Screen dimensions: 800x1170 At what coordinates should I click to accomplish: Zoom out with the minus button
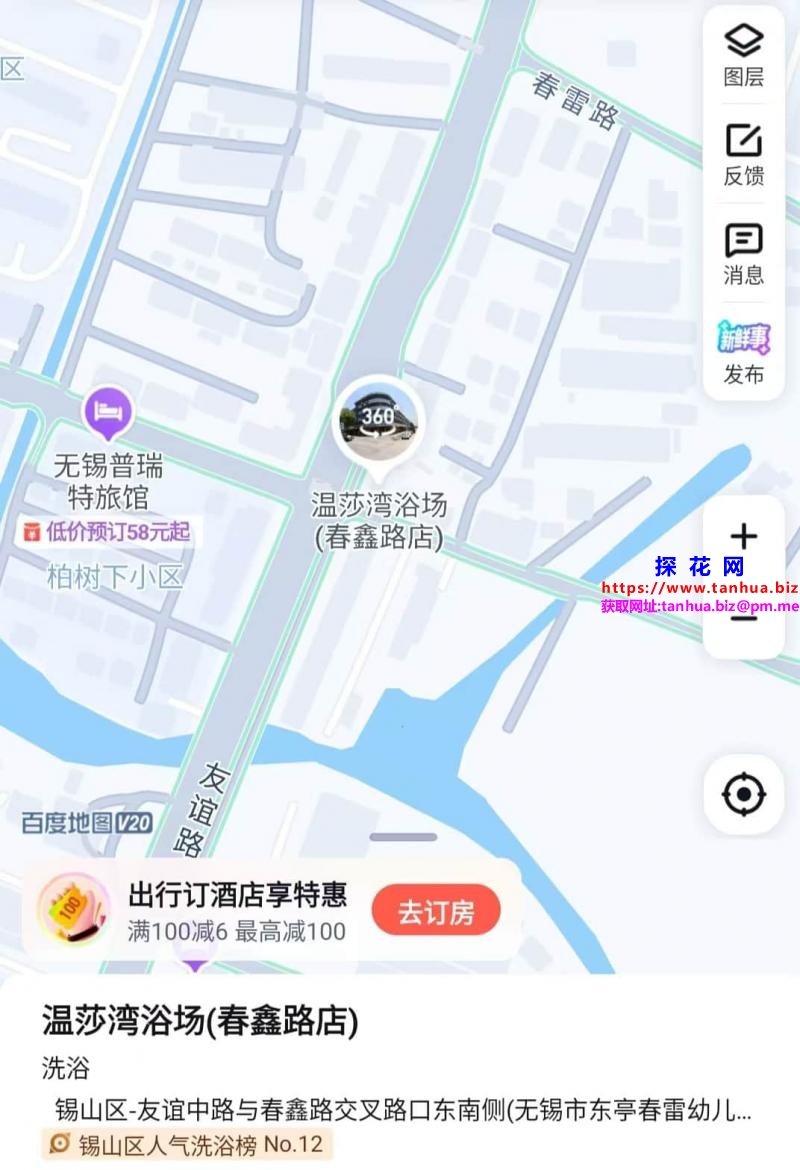(x=743, y=618)
